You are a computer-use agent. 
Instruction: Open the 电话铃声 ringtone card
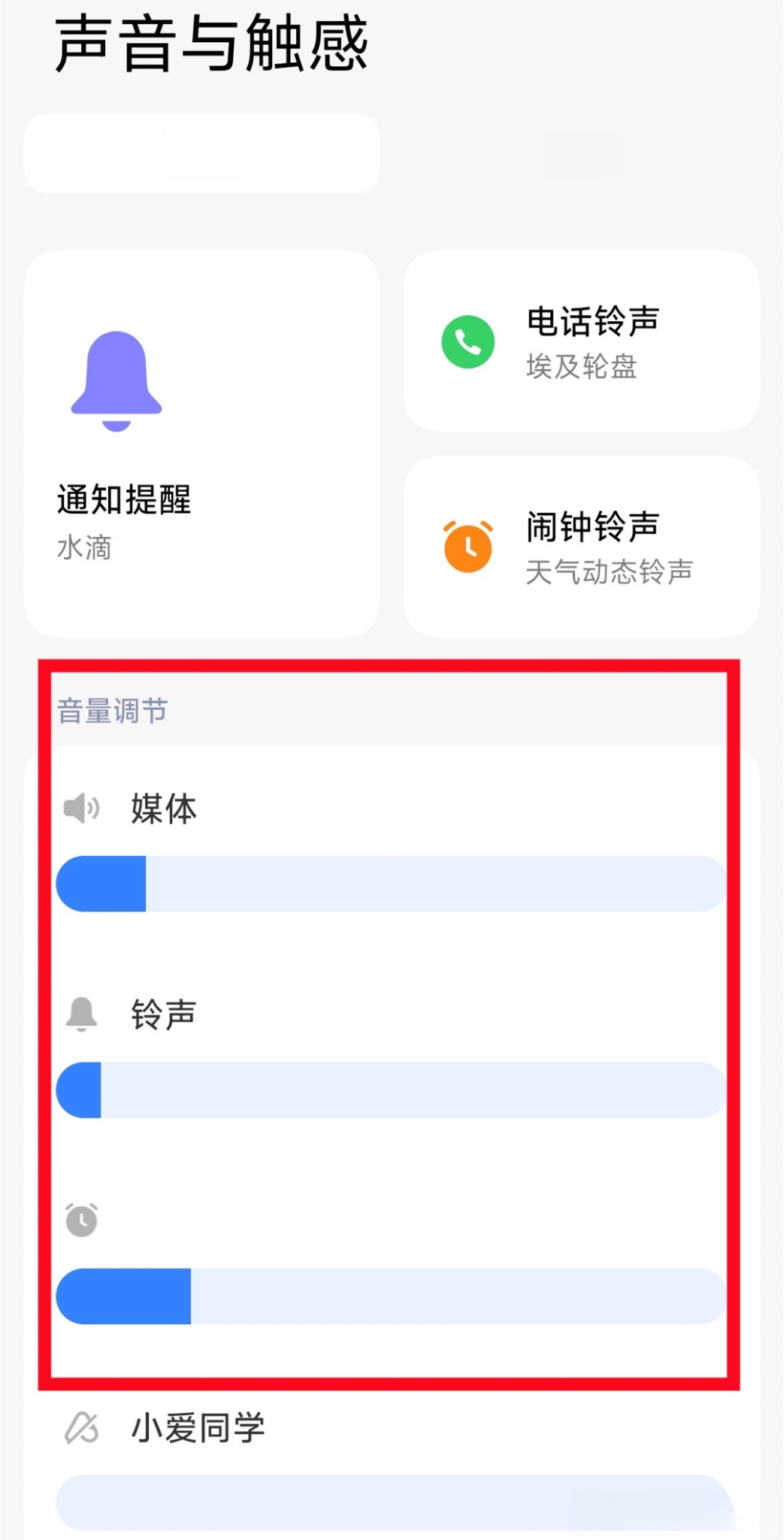(x=581, y=341)
